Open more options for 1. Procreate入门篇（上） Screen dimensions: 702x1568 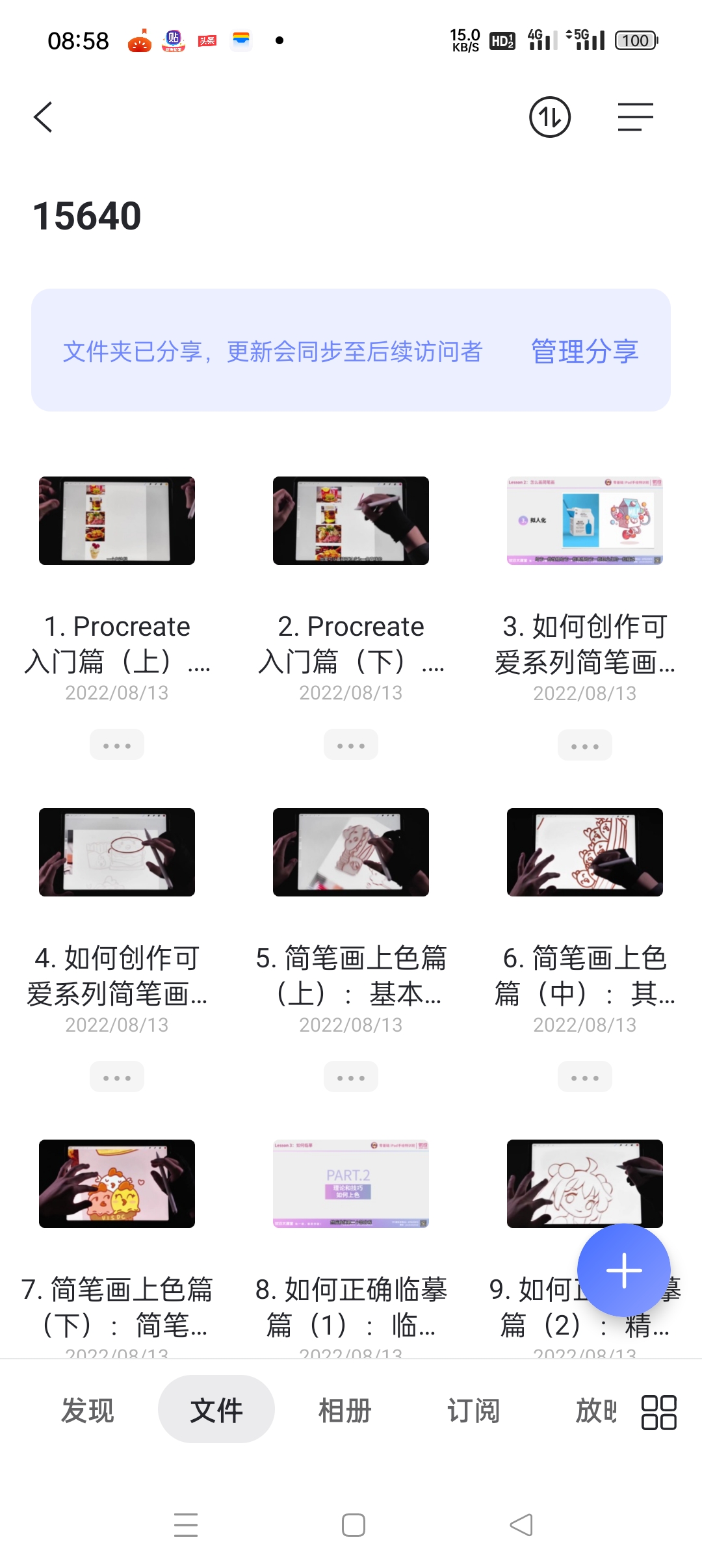click(117, 746)
